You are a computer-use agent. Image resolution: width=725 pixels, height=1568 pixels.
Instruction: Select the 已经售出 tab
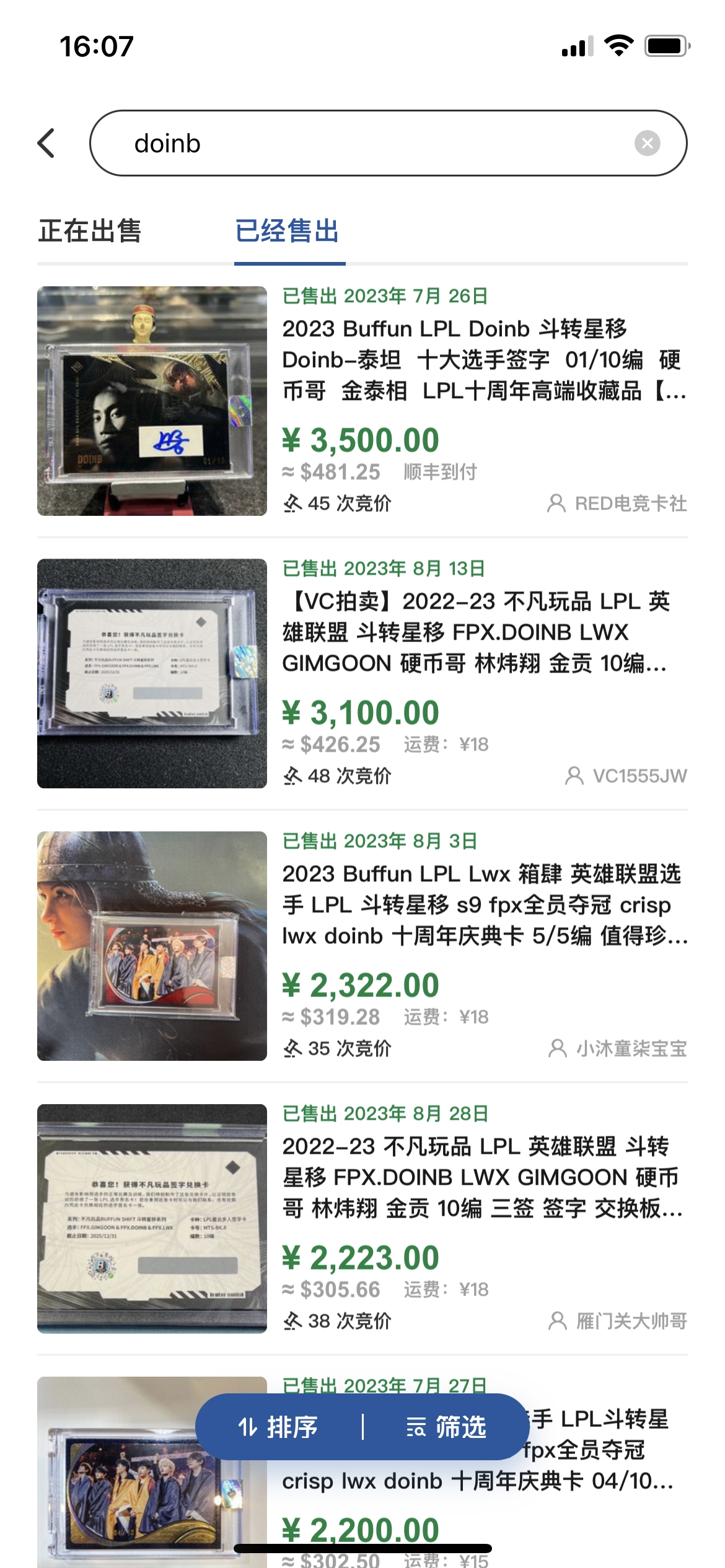click(x=288, y=231)
